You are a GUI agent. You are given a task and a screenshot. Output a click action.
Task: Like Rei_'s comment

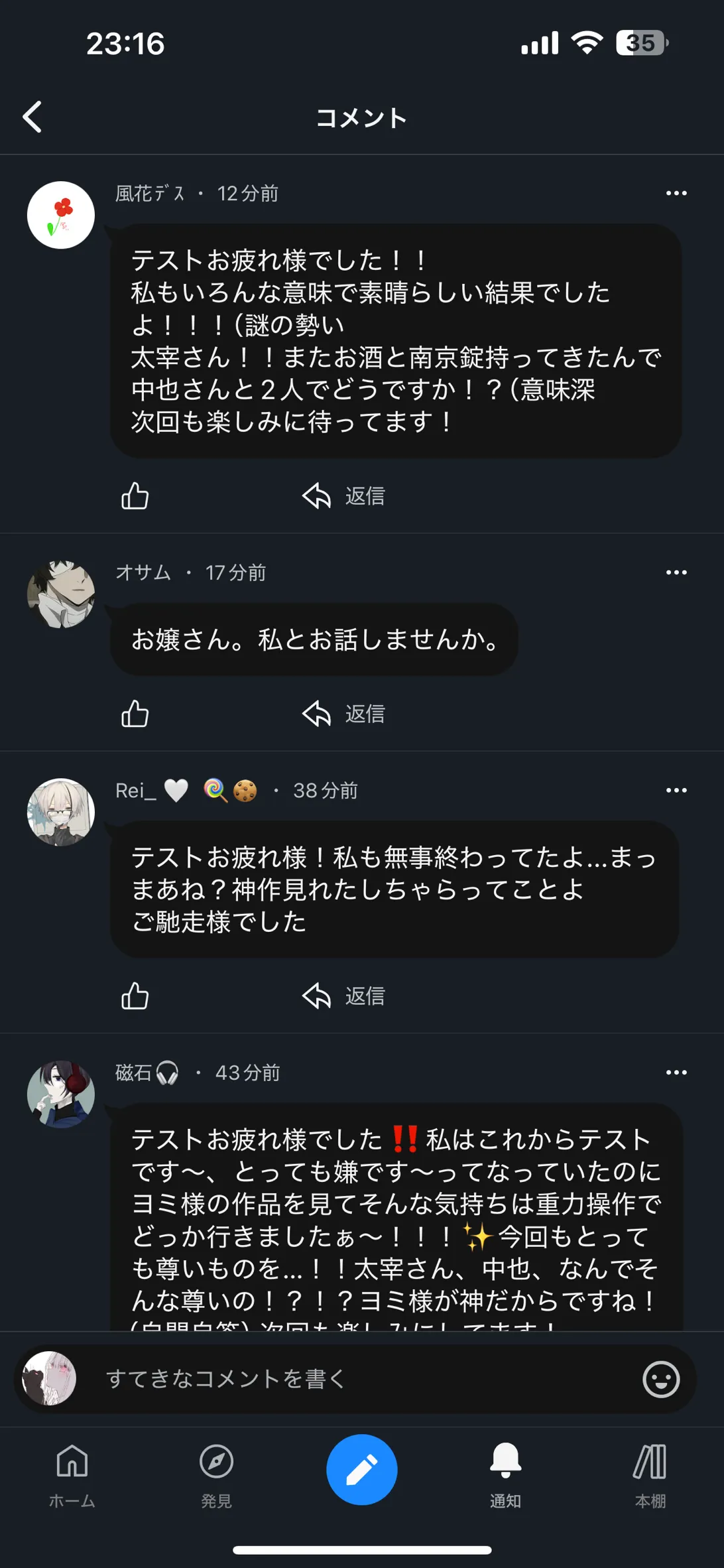point(135,996)
